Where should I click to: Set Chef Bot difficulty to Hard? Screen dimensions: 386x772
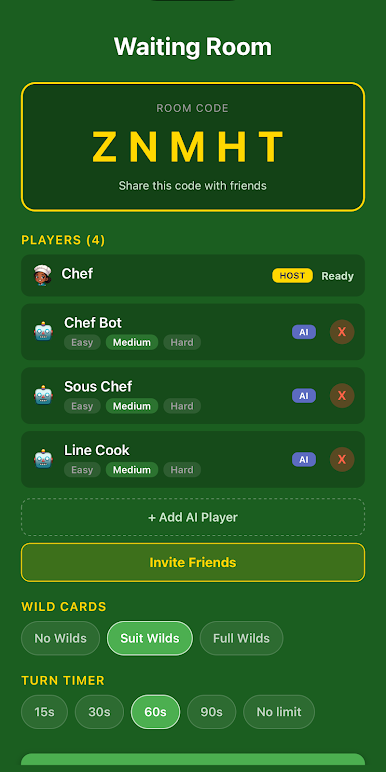pyautogui.click(x=182, y=342)
